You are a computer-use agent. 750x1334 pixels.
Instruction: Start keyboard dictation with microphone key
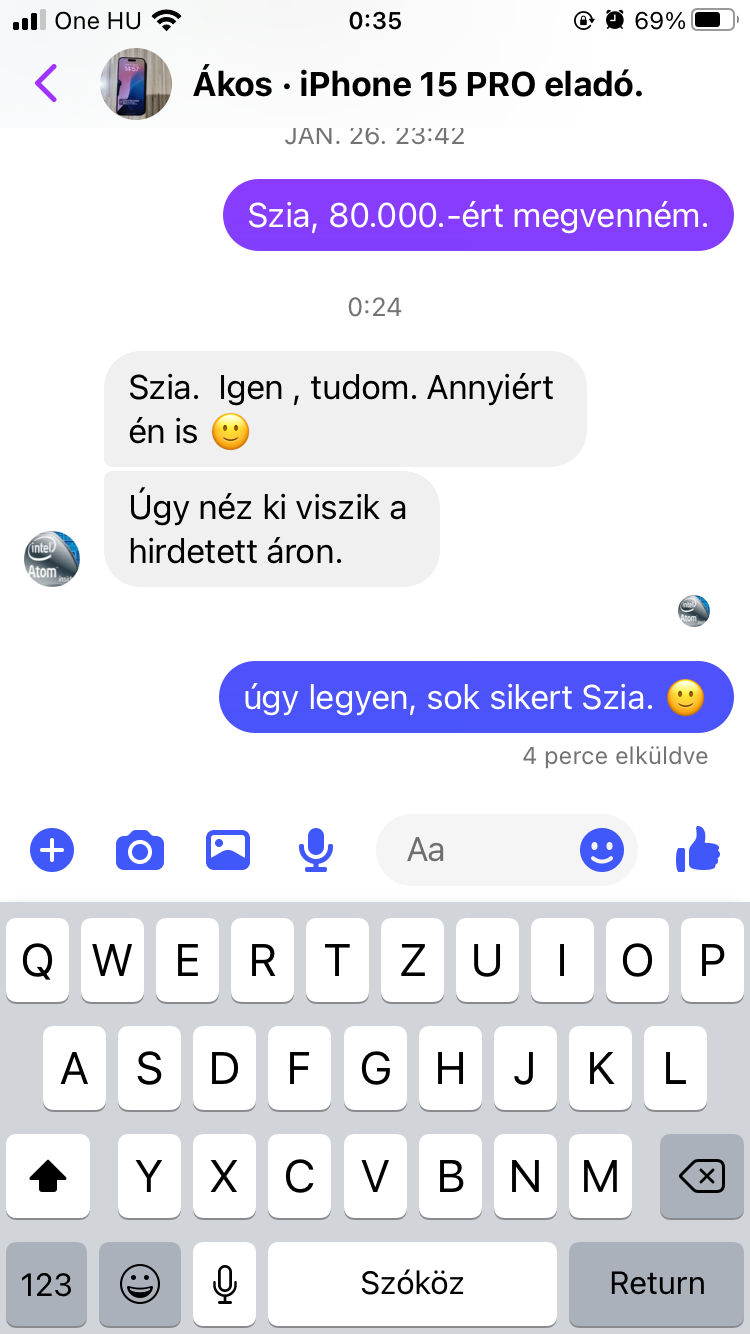click(x=225, y=1284)
